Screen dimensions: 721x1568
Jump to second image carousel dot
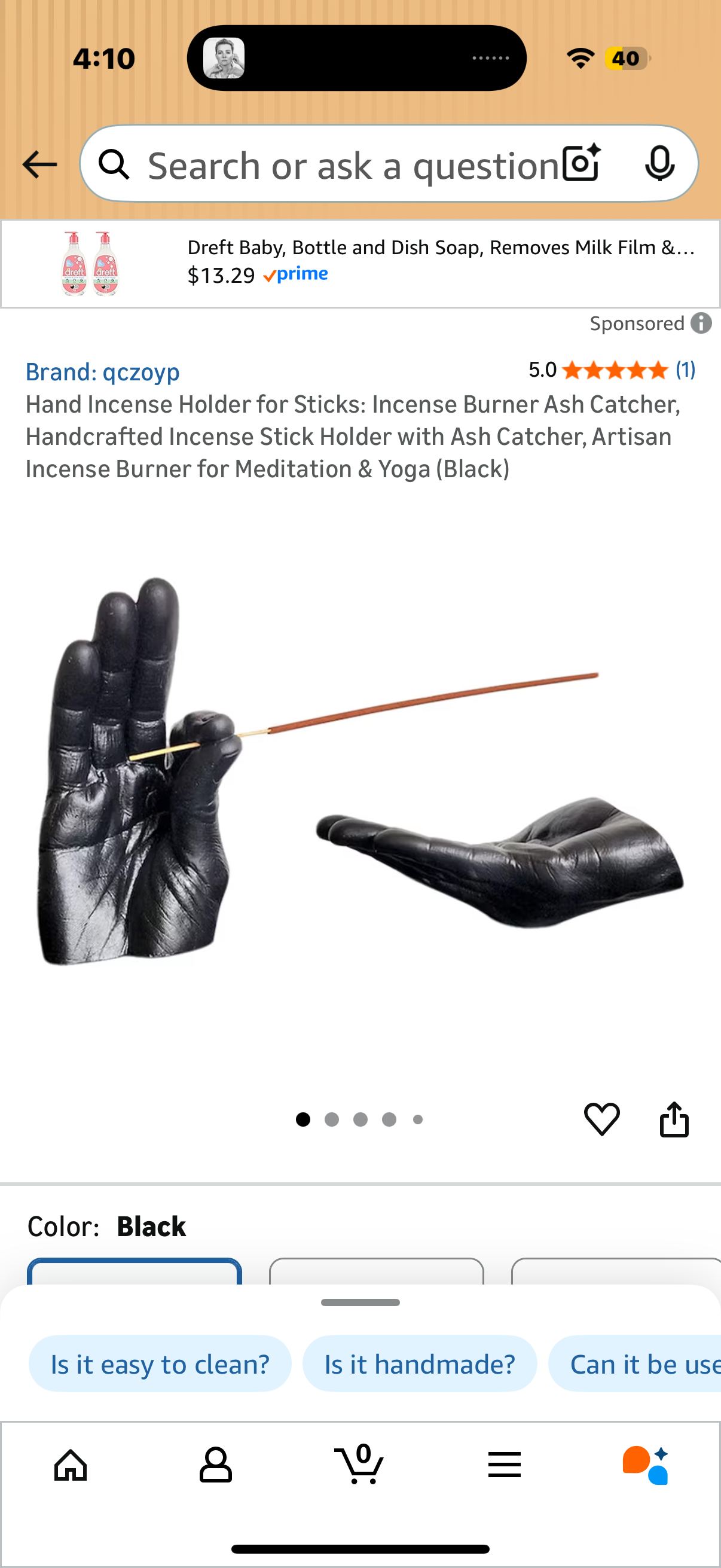pyautogui.click(x=332, y=1119)
